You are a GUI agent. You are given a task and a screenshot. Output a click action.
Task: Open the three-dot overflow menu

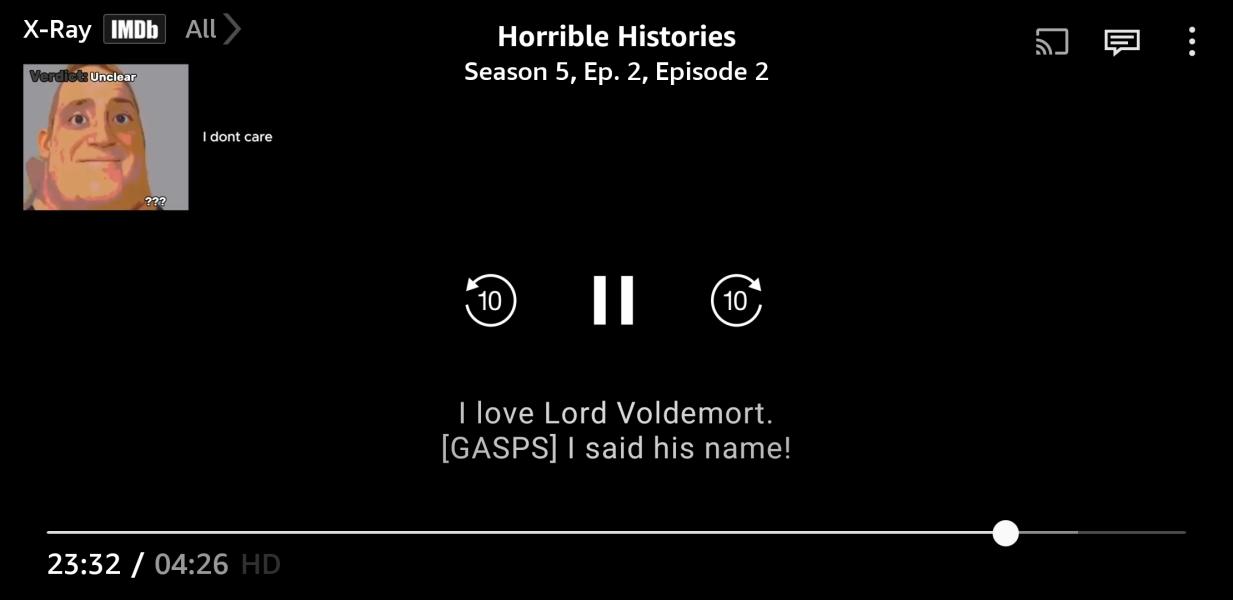[x=1191, y=41]
